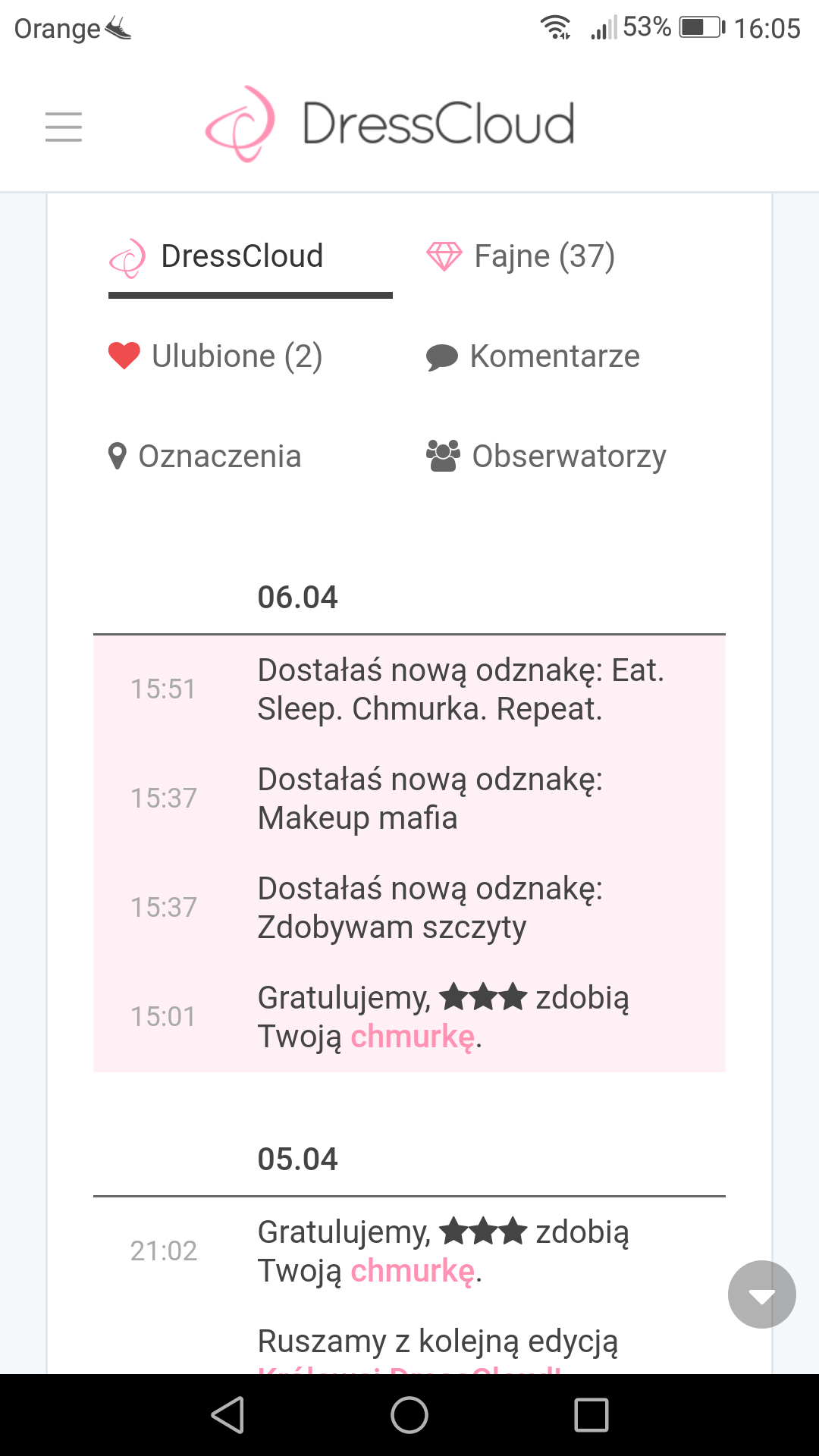The height and width of the screenshot is (1456, 819).
Task: Click a star icon in the 15:01 congratulations message
Action: (x=483, y=996)
